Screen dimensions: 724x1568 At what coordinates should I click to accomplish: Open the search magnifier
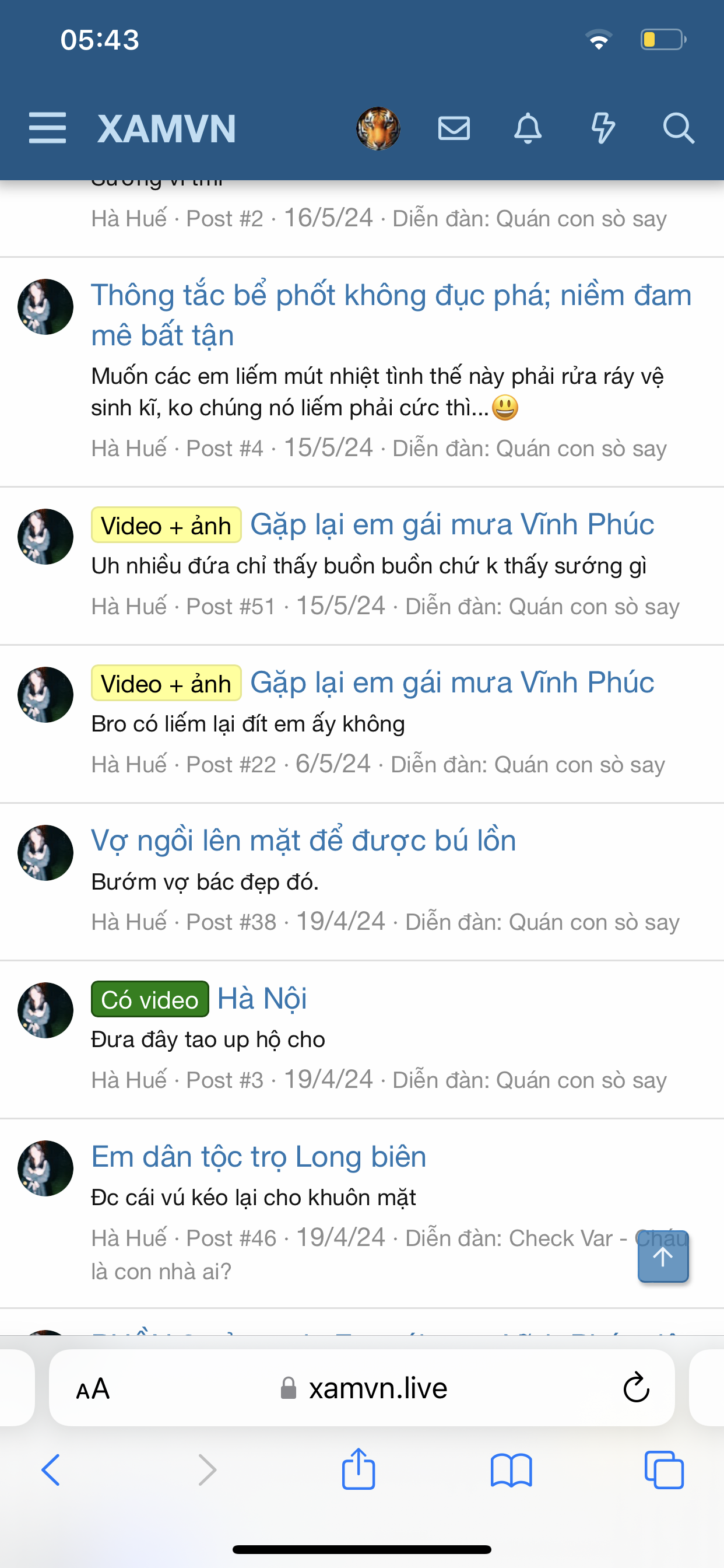point(678,128)
